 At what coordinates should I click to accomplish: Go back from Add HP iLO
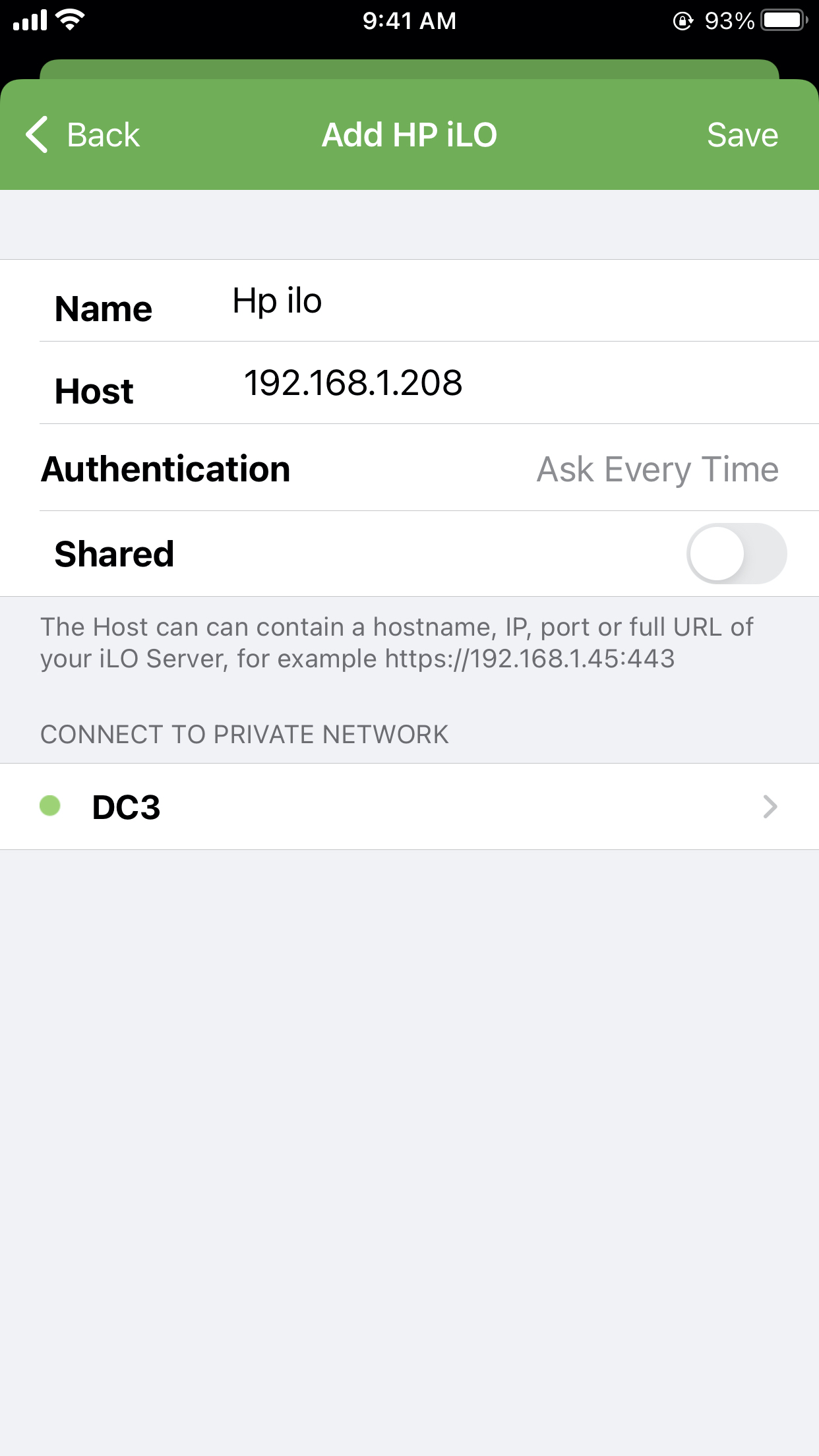pos(82,135)
